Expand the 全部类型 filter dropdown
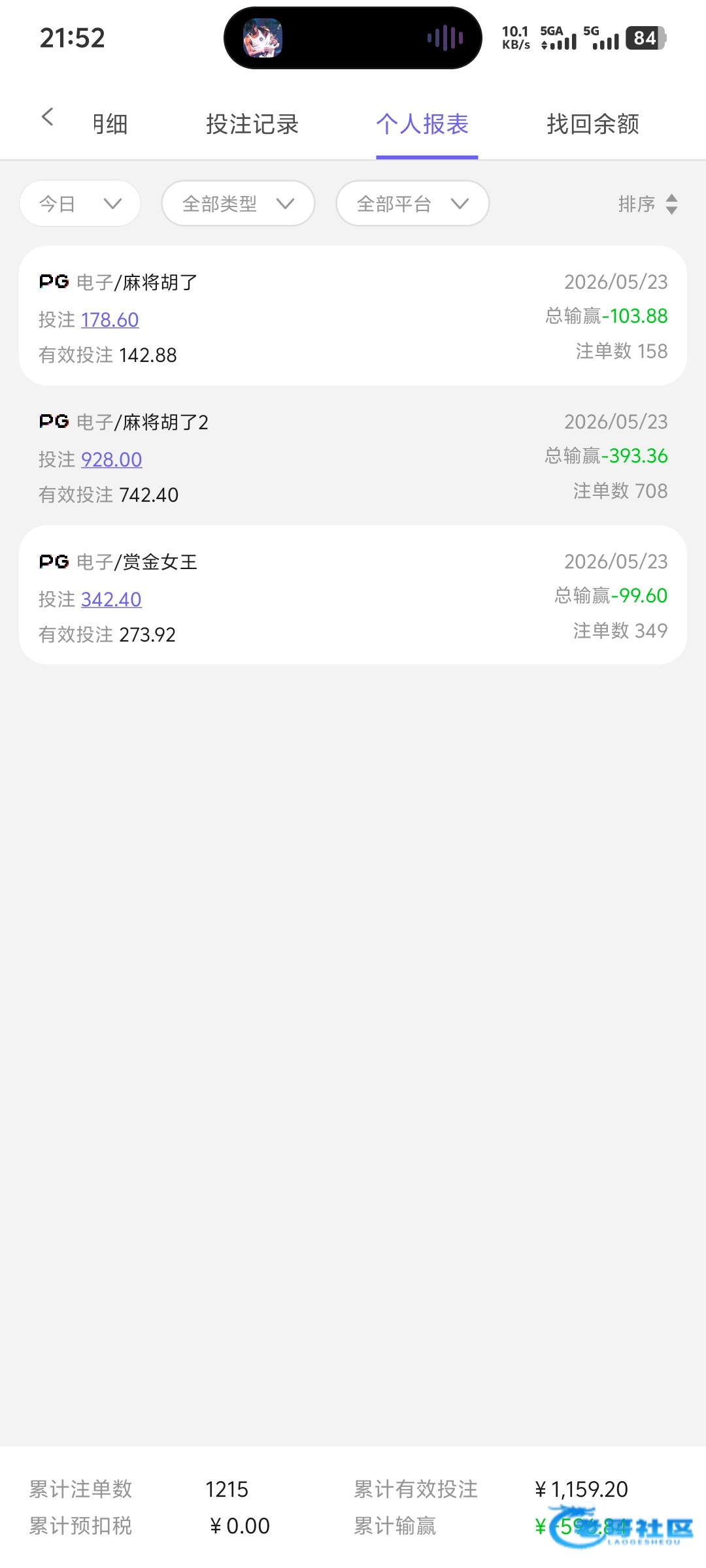706x1568 pixels. (x=238, y=204)
